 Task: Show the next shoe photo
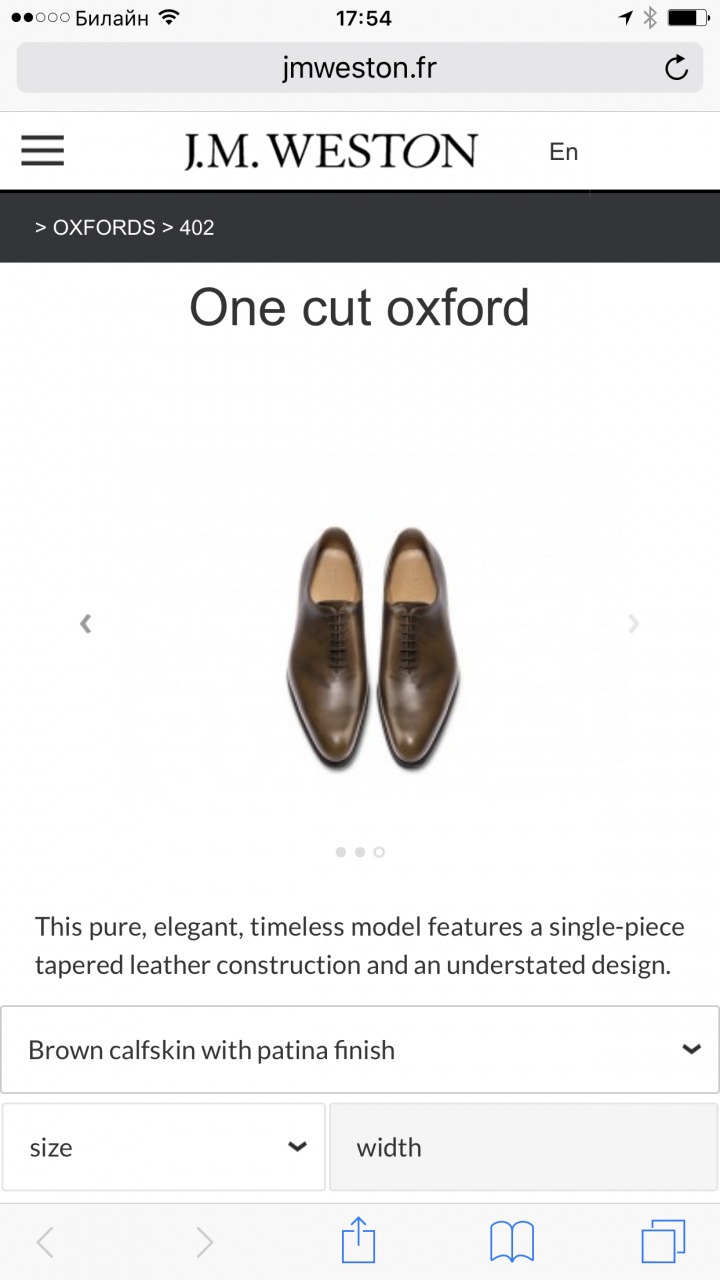(633, 624)
